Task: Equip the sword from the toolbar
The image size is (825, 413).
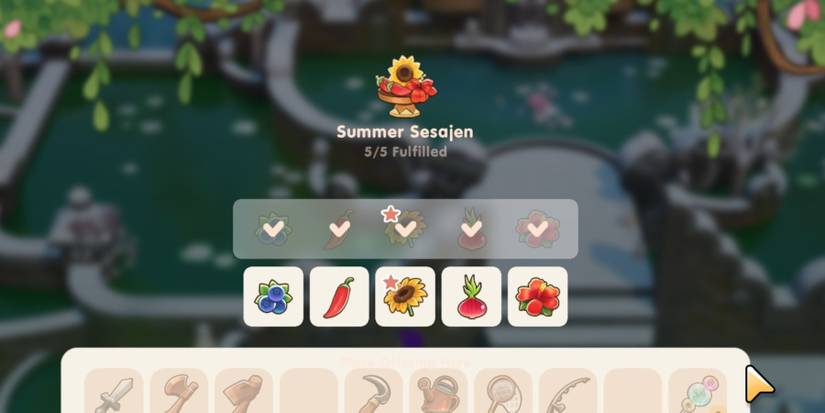Action: (x=114, y=392)
